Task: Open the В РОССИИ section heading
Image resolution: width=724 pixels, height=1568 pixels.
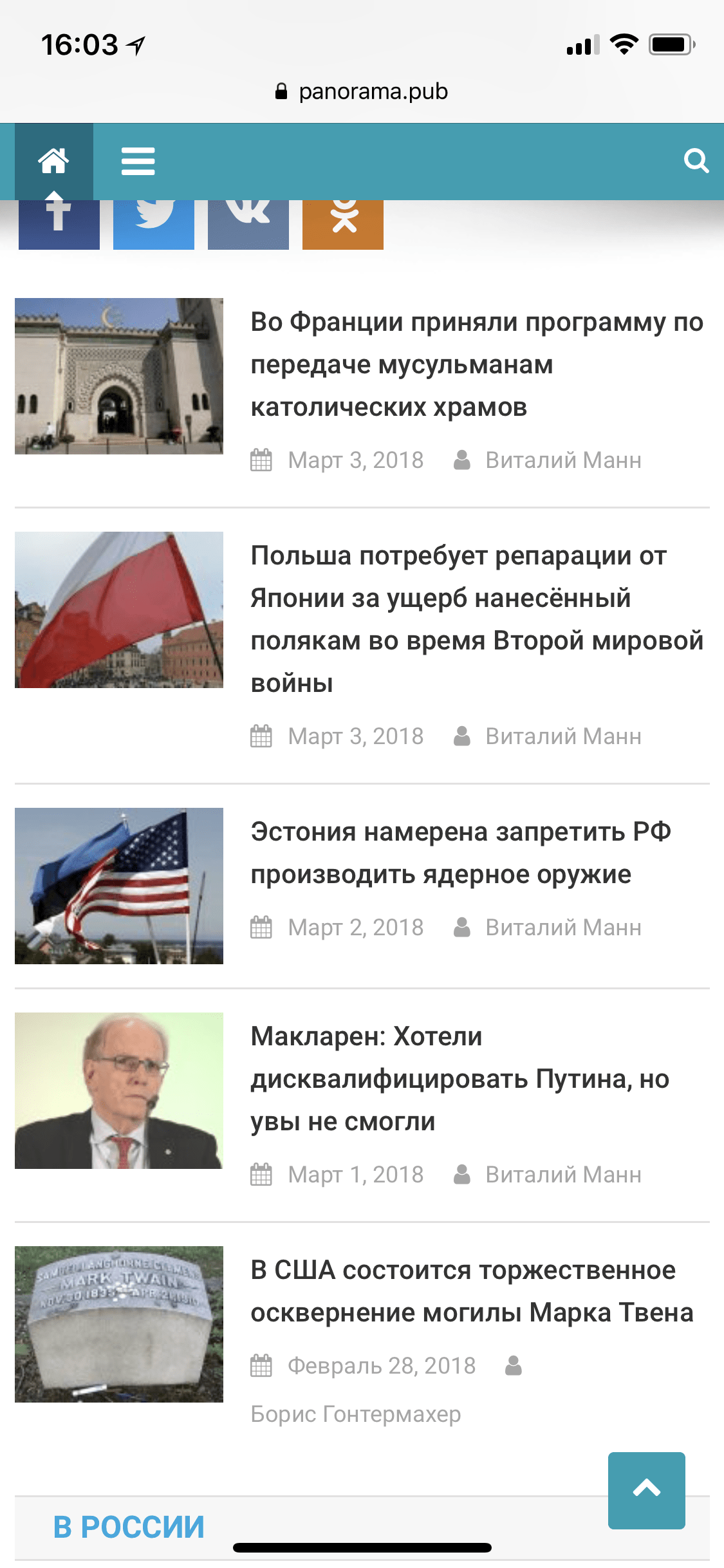Action: click(129, 1527)
